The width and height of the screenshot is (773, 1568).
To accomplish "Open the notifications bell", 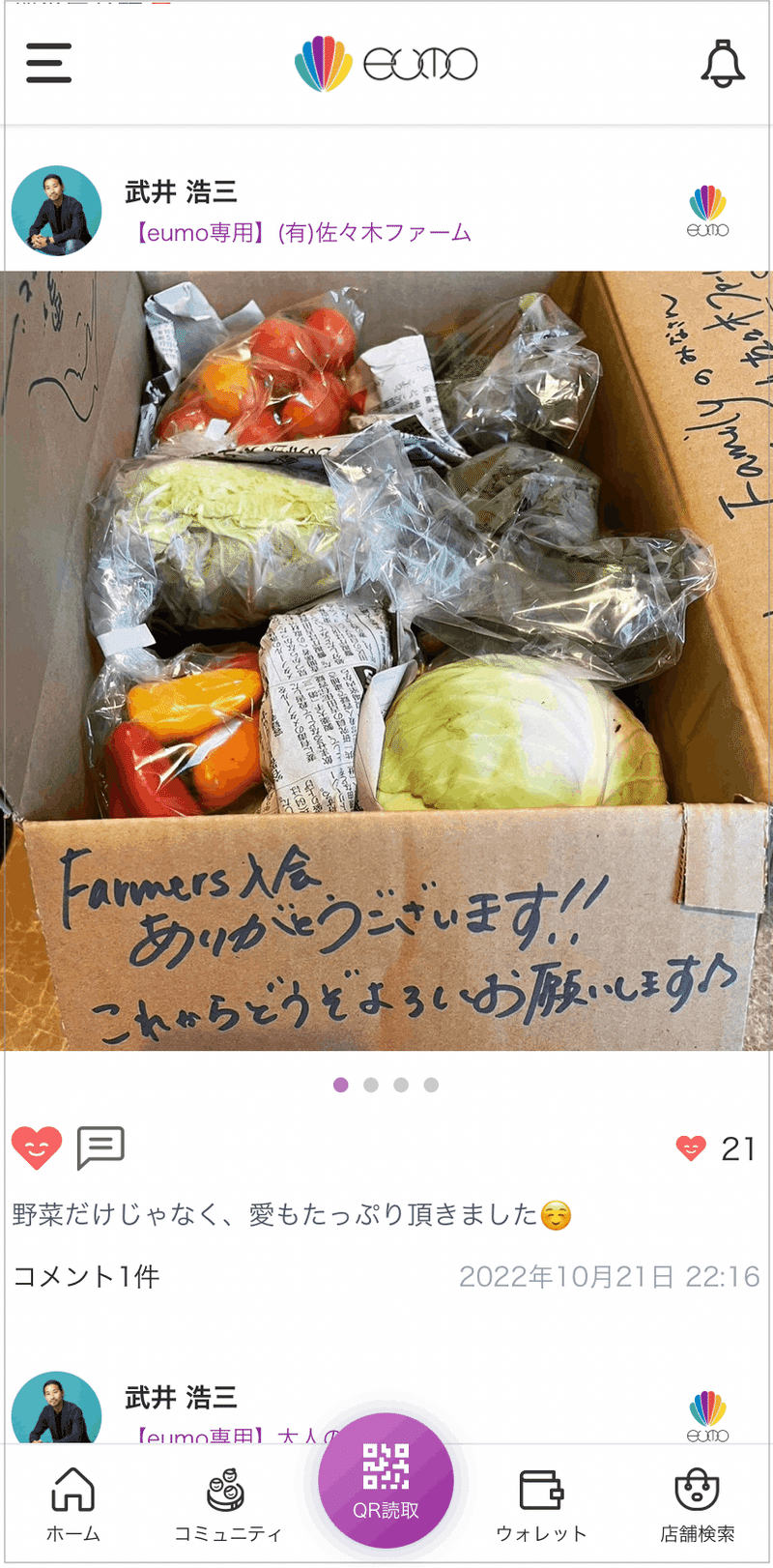I will pyautogui.click(x=722, y=64).
